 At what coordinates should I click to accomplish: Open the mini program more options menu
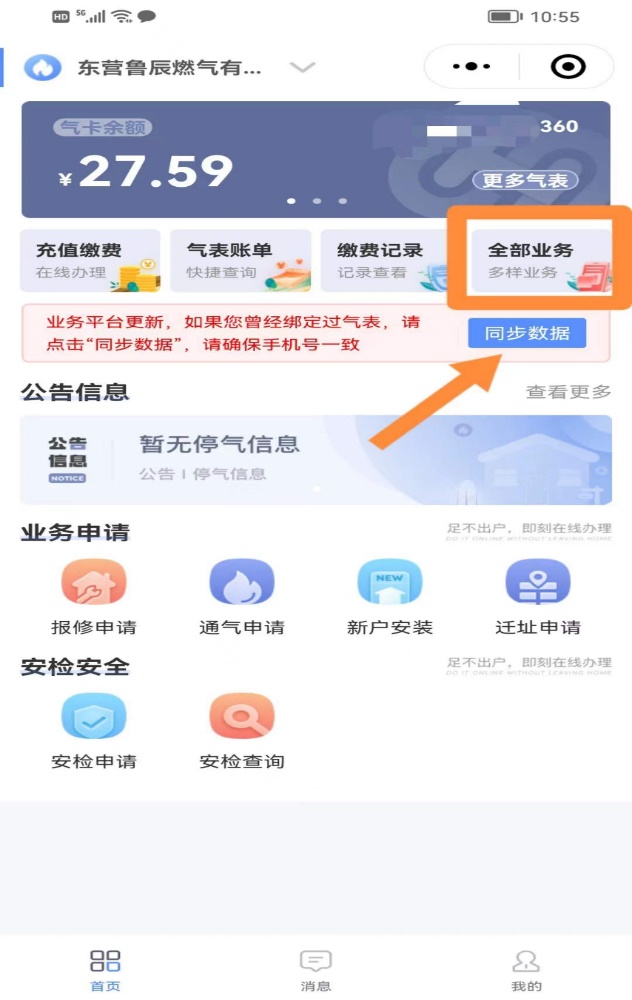pos(471,67)
